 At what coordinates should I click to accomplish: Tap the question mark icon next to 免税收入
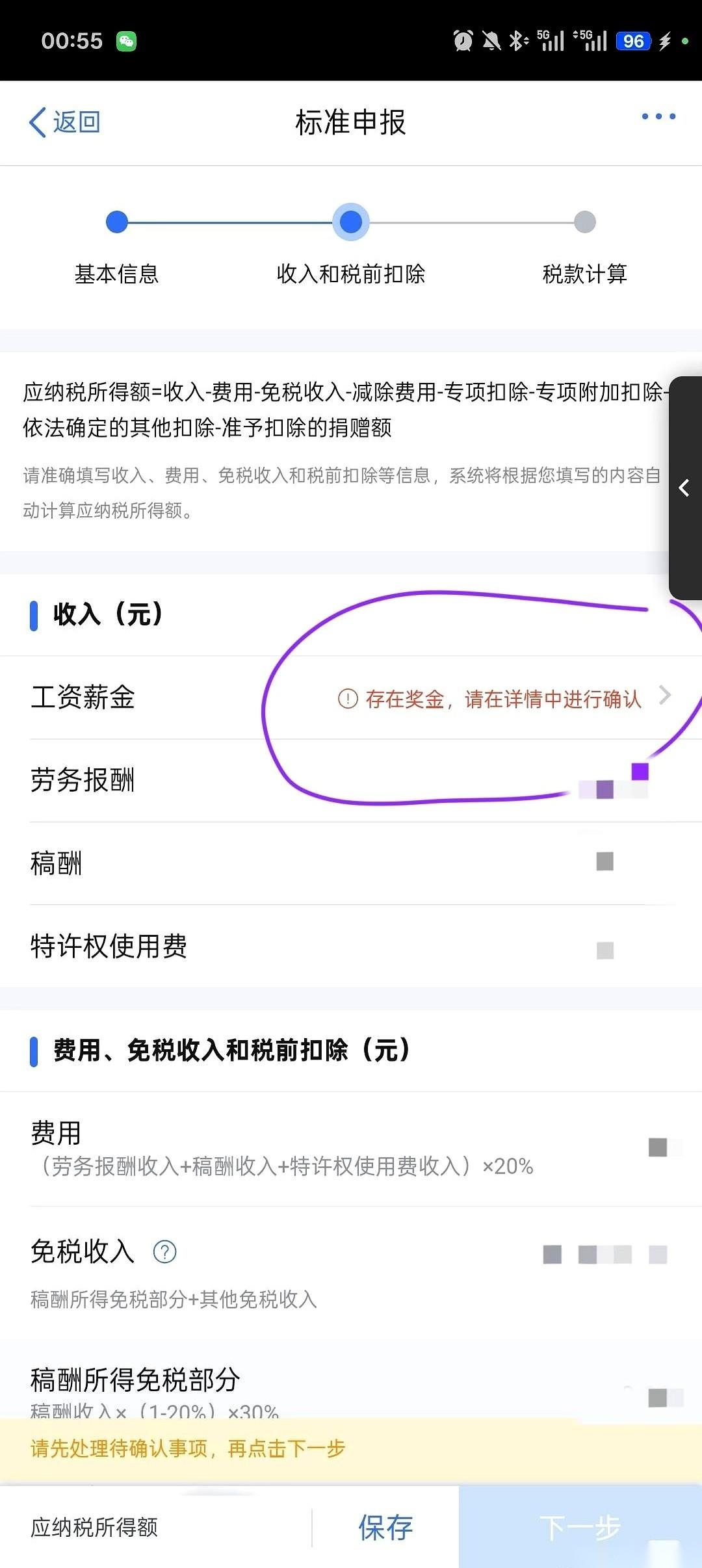pyautogui.click(x=164, y=1250)
